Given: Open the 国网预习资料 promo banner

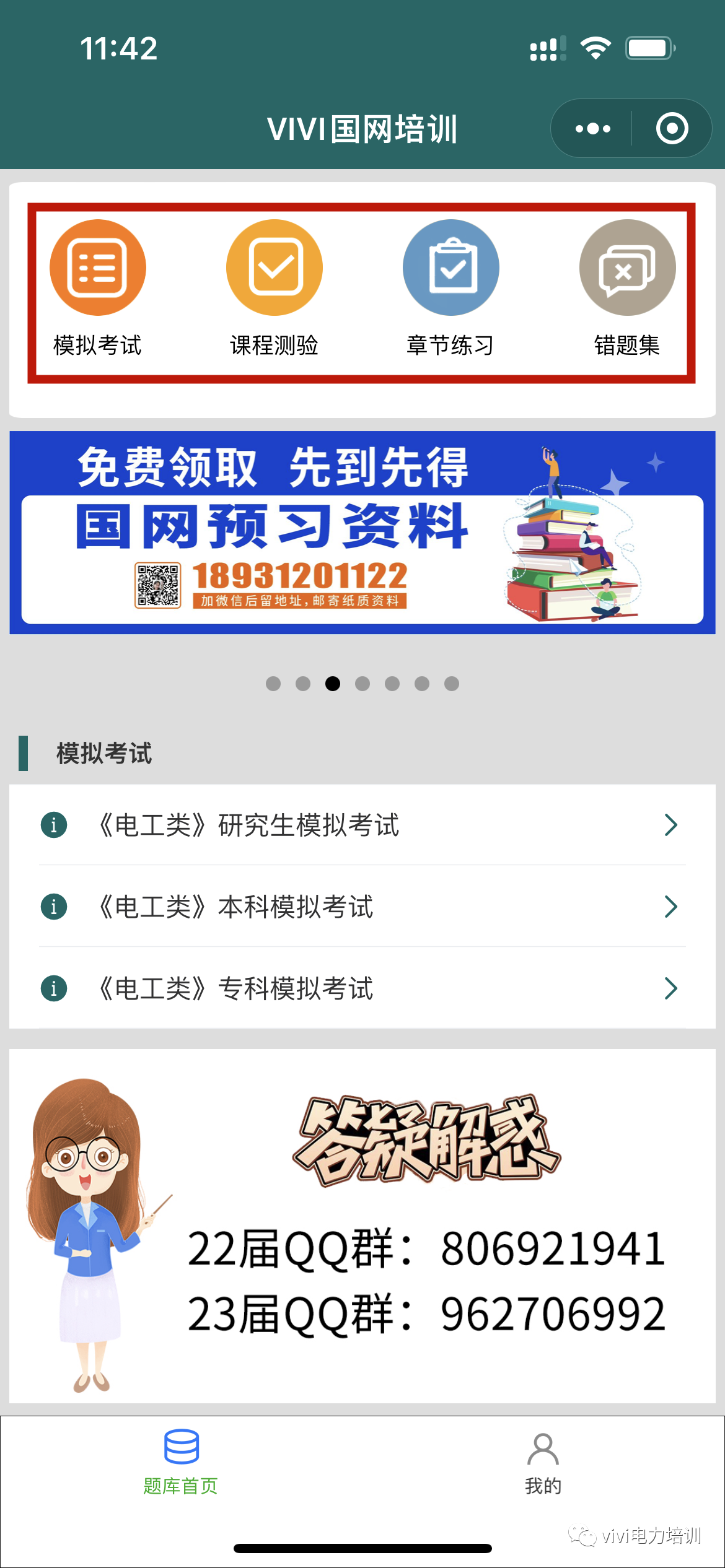Looking at the screenshot, I should point(362,533).
